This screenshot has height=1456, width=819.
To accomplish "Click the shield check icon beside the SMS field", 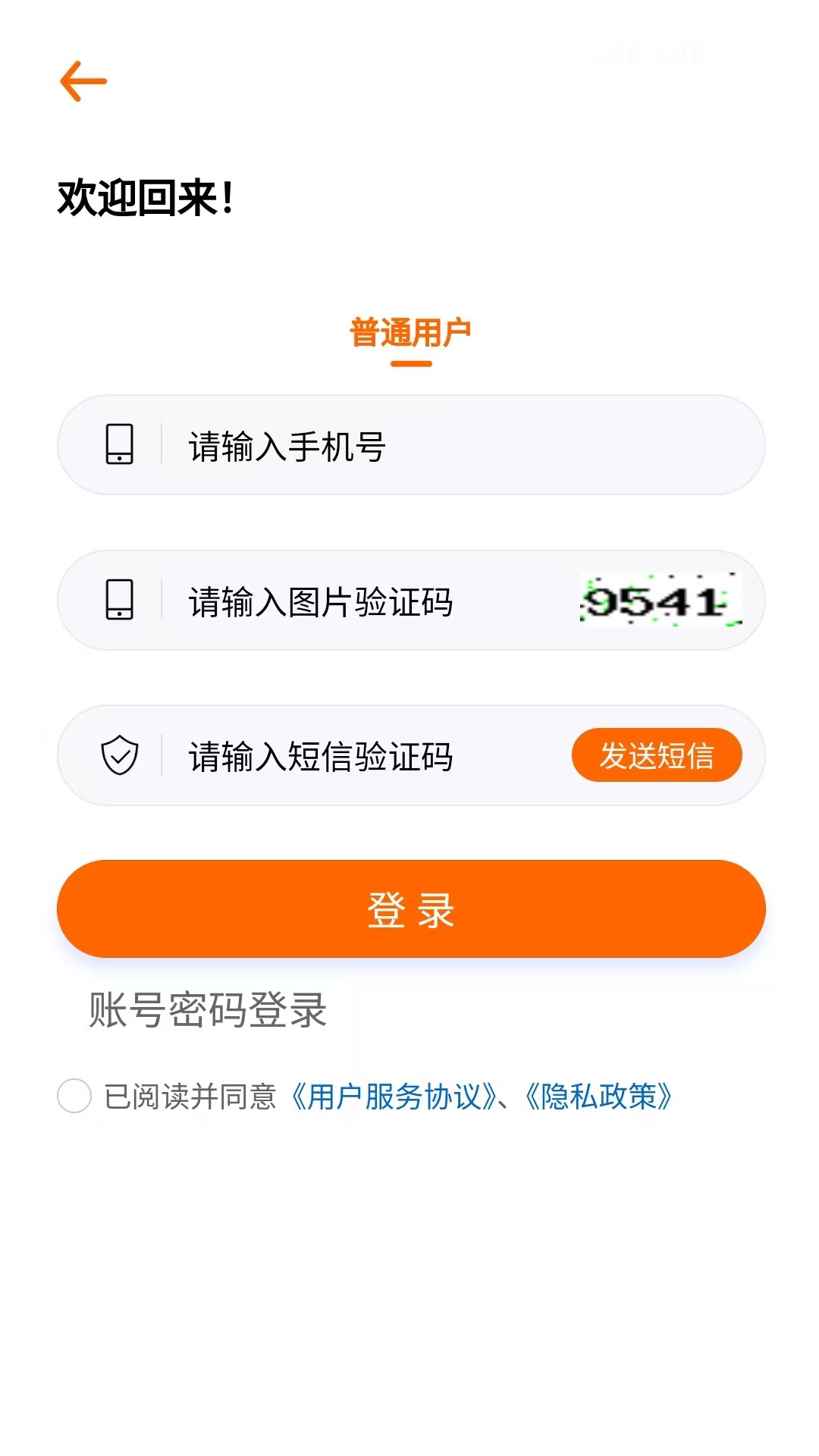I will tap(121, 755).
